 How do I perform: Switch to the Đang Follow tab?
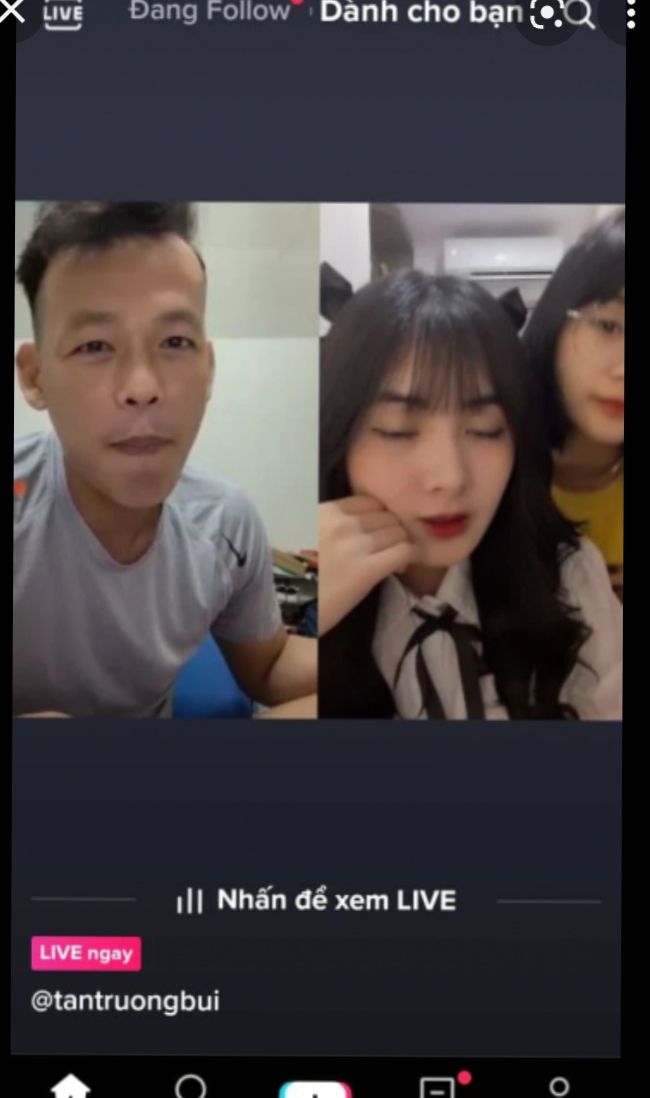pyautogui.click(x=210, y=13)
